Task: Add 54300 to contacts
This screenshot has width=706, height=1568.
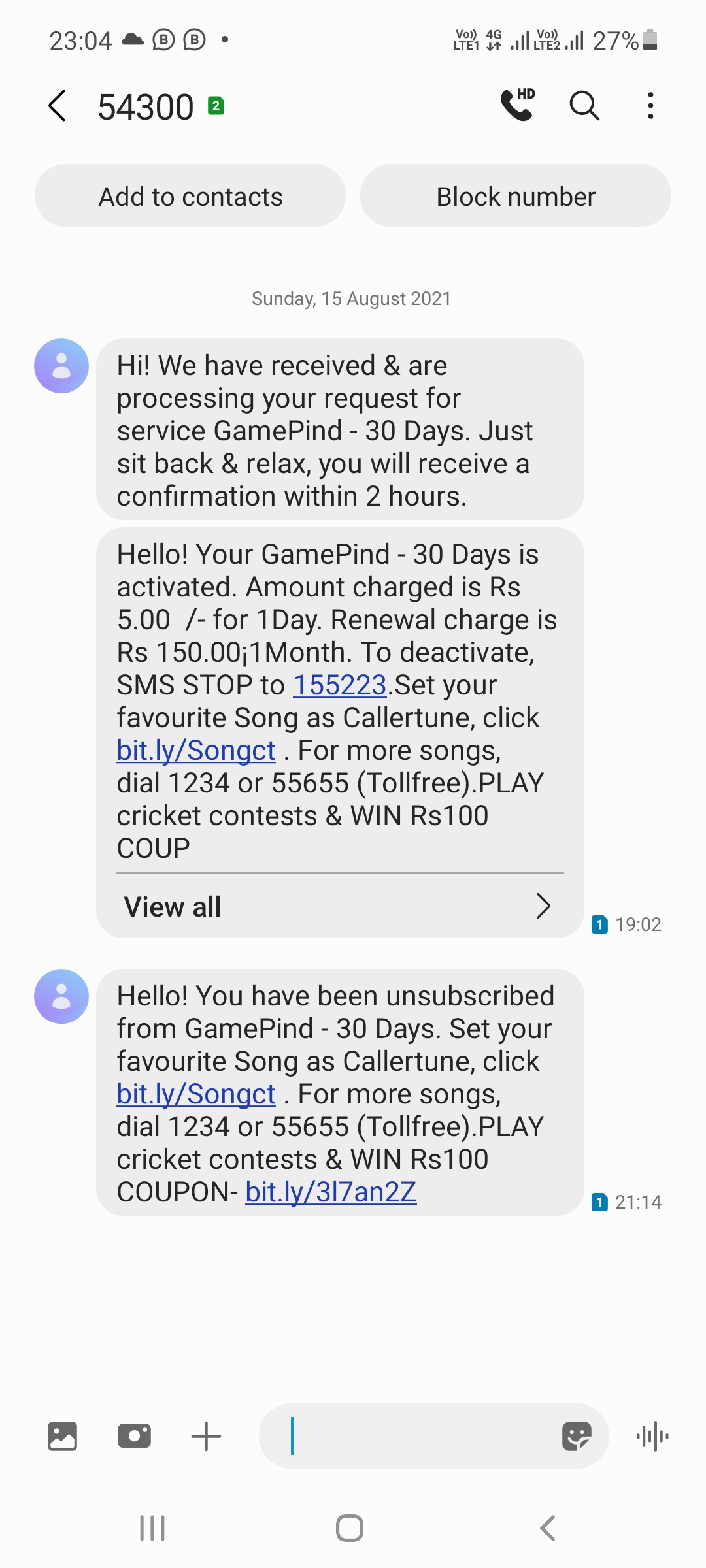Action: 190,196
